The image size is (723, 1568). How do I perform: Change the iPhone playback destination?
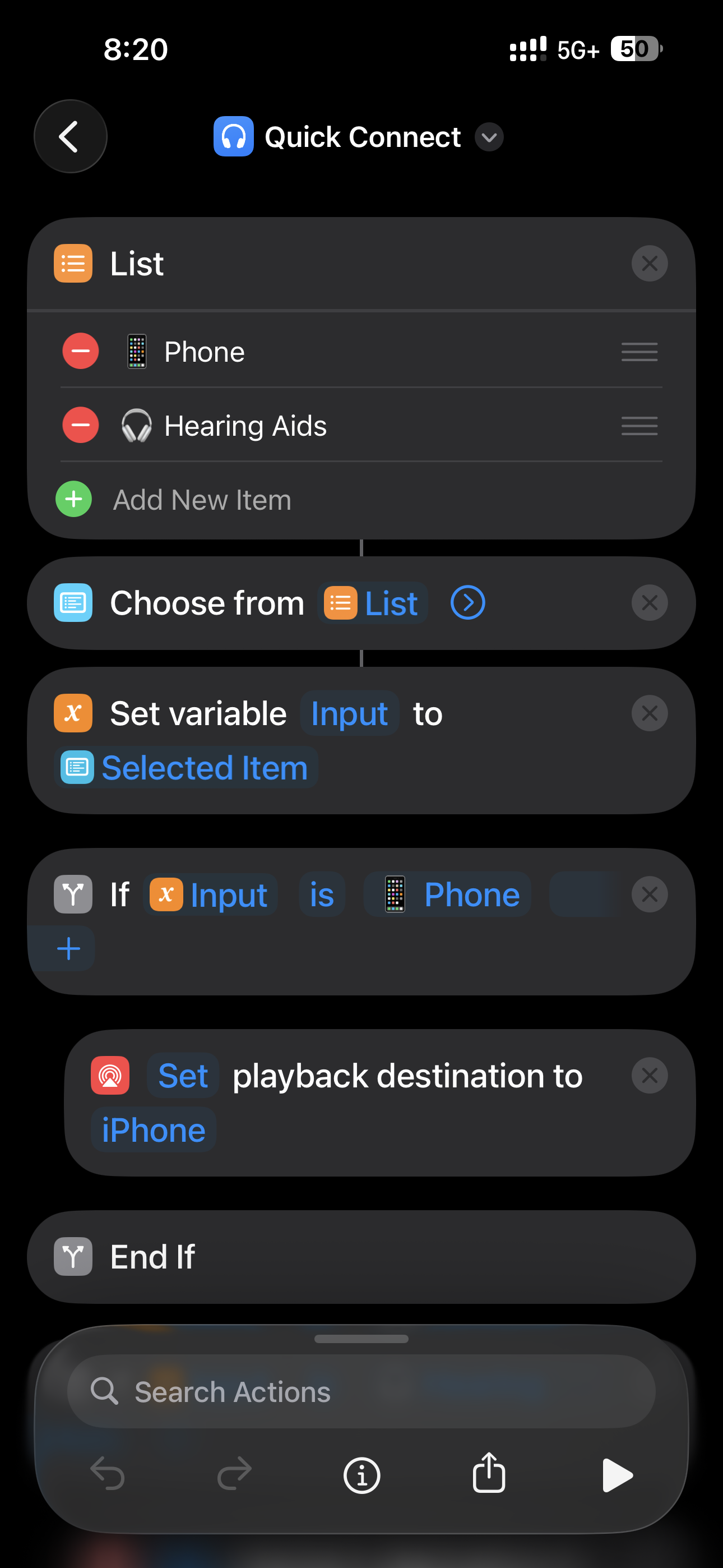coord(154,1130)
